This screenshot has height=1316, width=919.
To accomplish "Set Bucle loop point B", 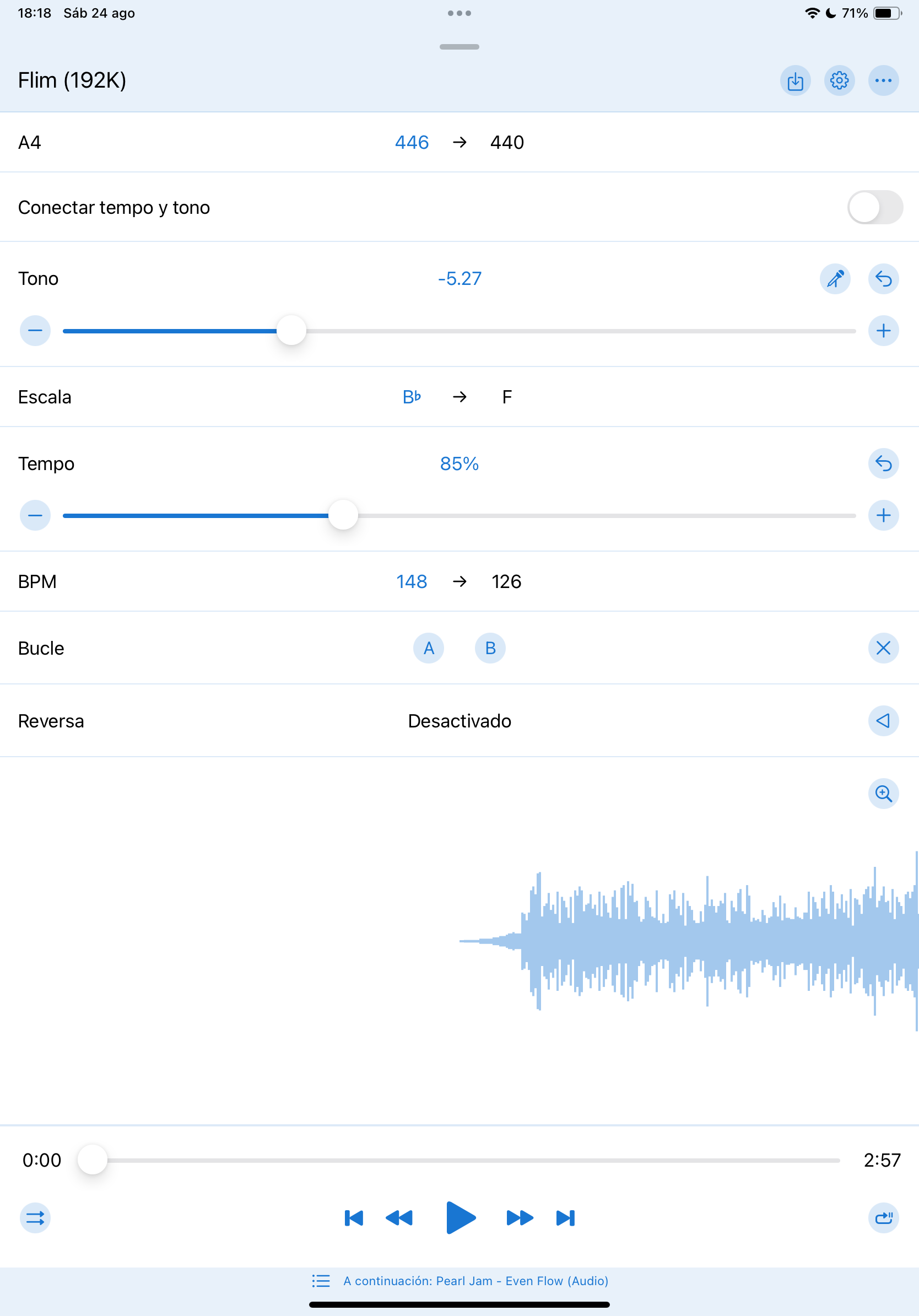I will click(x=490, y=648).
